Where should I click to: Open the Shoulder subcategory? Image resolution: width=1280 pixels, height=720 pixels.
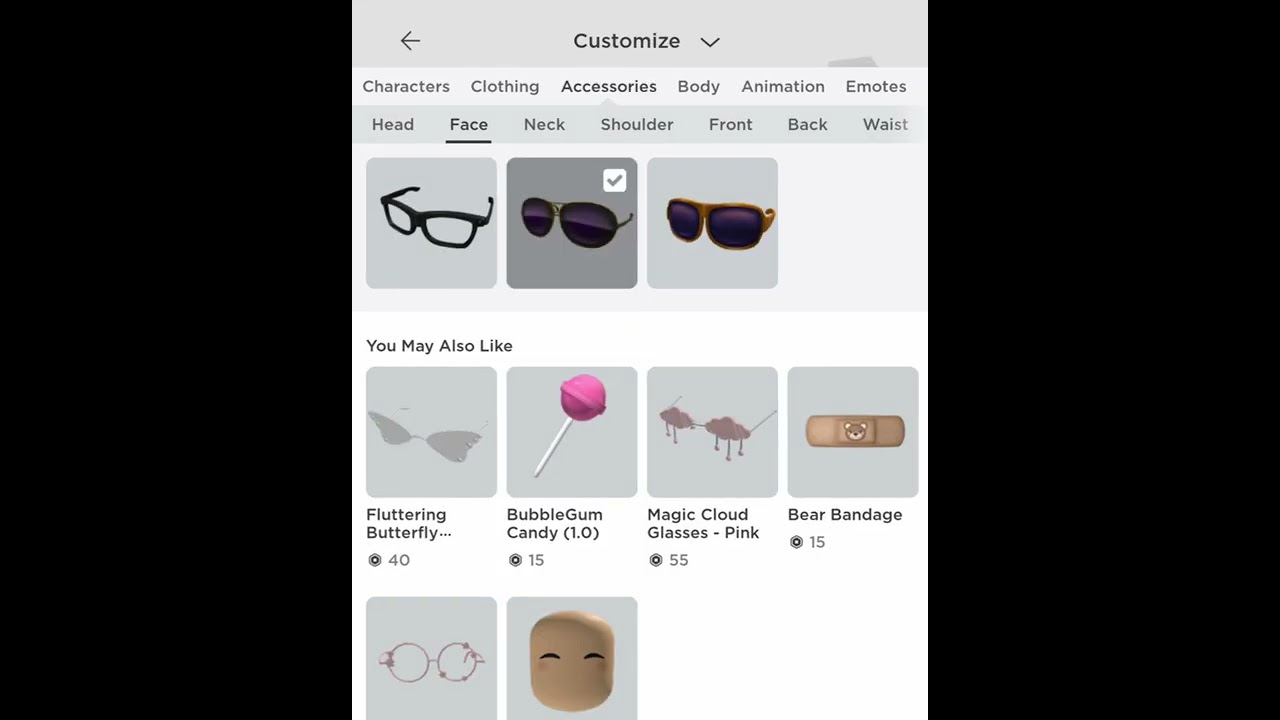tap(637, 125)
